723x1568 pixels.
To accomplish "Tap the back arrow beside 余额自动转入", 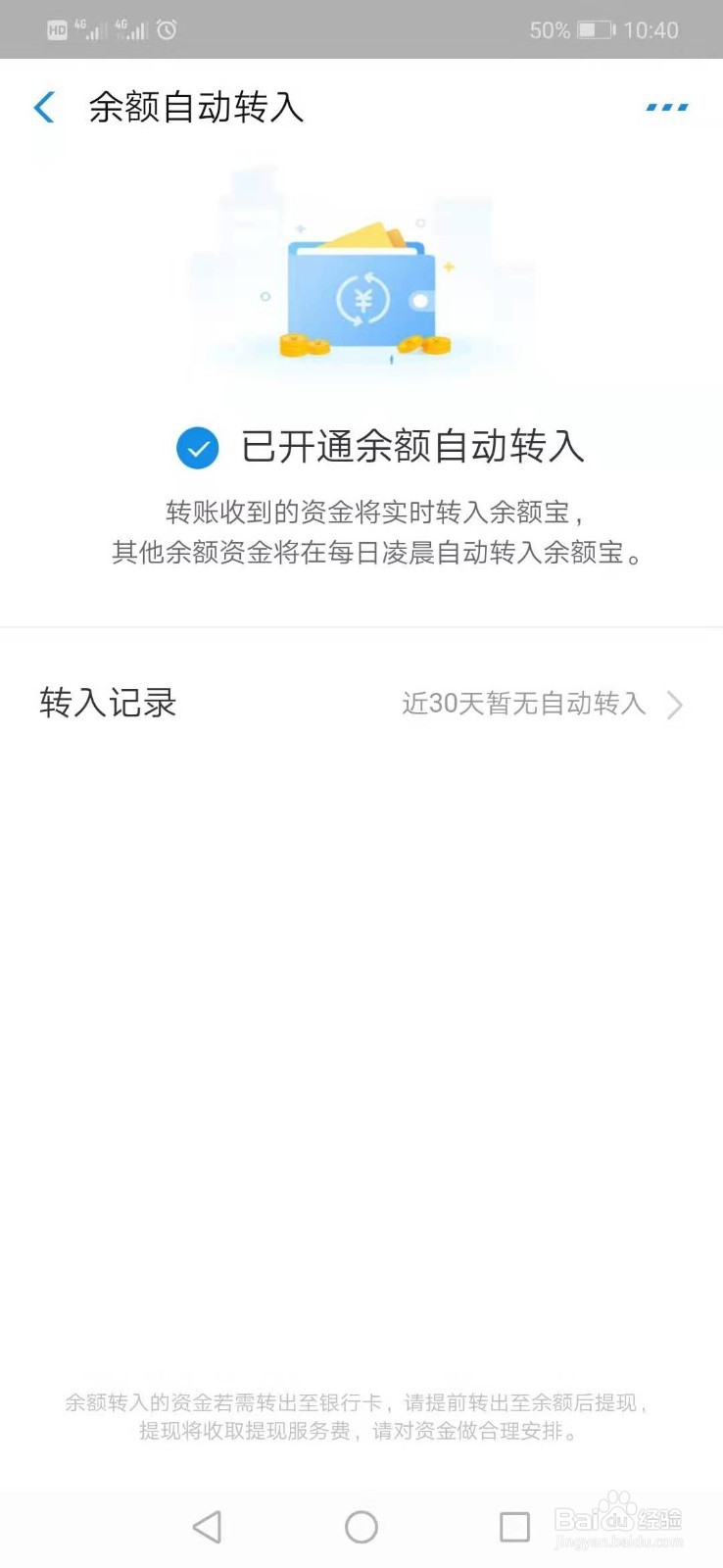I will (43, 108).
